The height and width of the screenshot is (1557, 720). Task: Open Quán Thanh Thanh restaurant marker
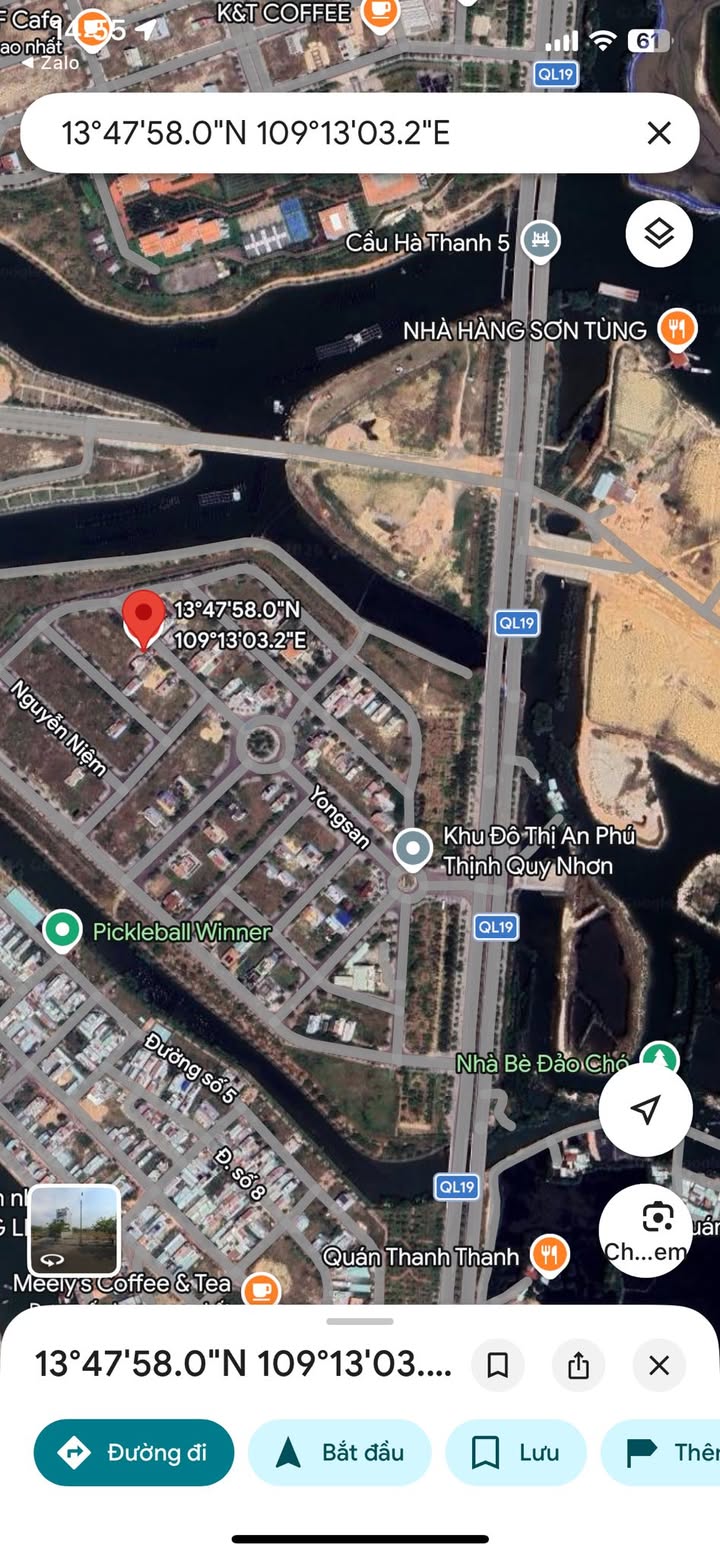point(548,1254)
